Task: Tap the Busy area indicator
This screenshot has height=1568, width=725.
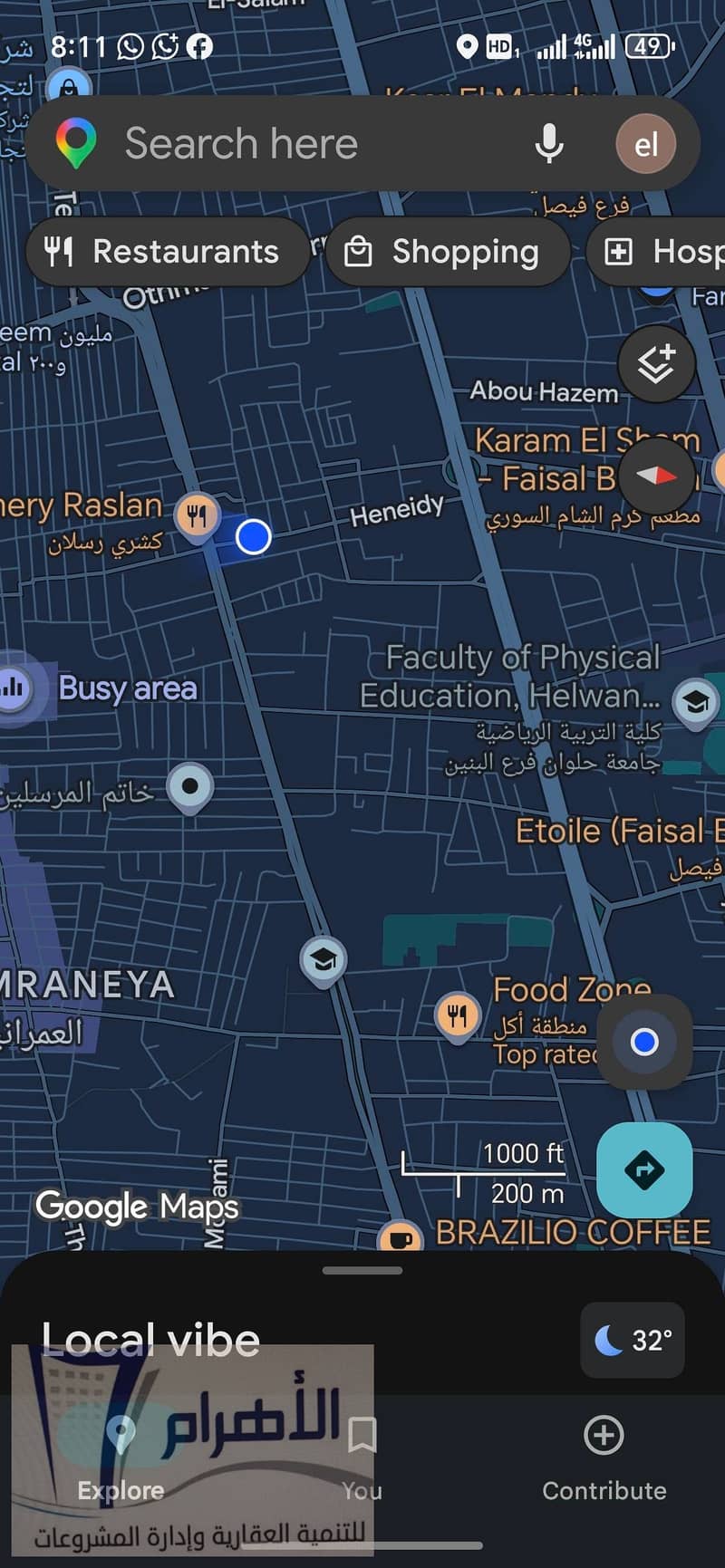Action: click(100, 688)
